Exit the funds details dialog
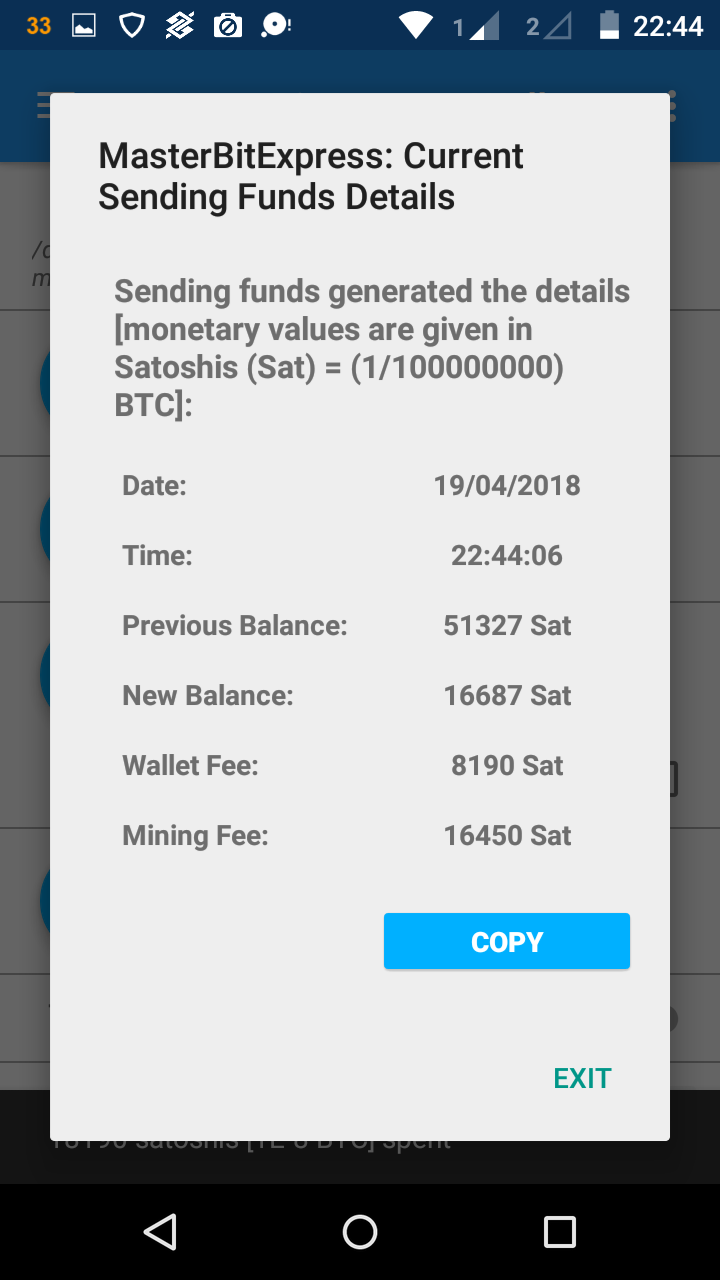720x1280 pixels. coord(582,1078)
